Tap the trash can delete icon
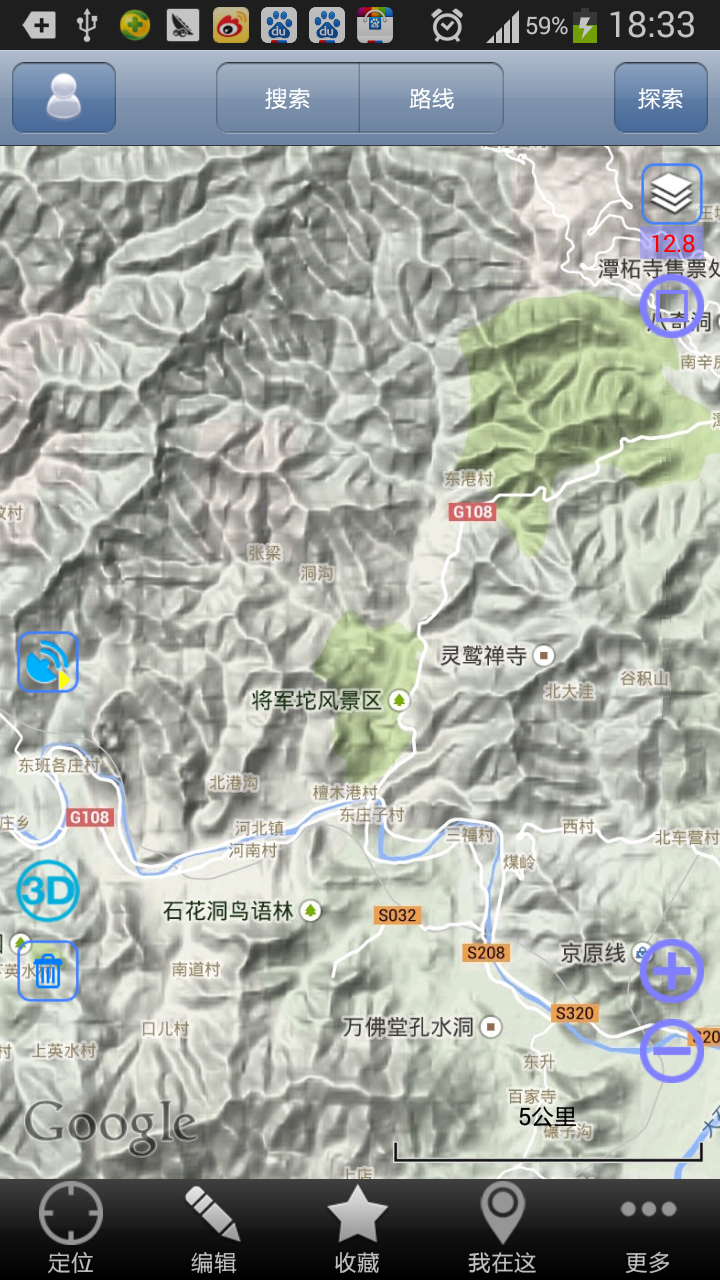 pyautogui.click(x=47, y=971)
